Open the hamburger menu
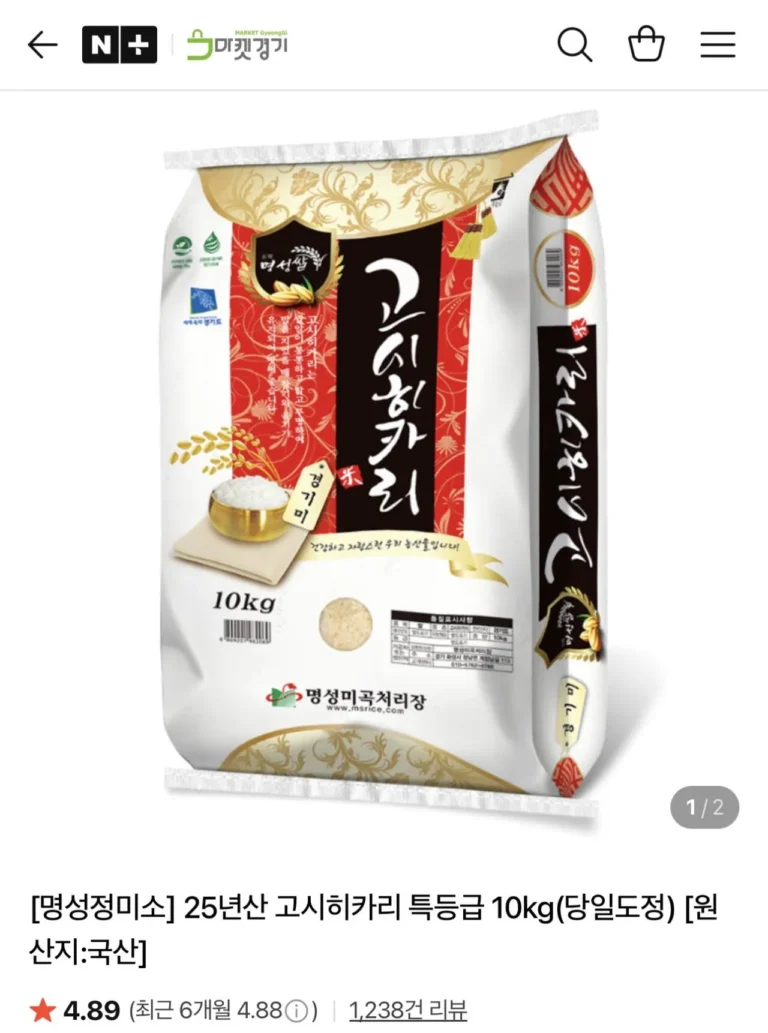 pos(717,45)
